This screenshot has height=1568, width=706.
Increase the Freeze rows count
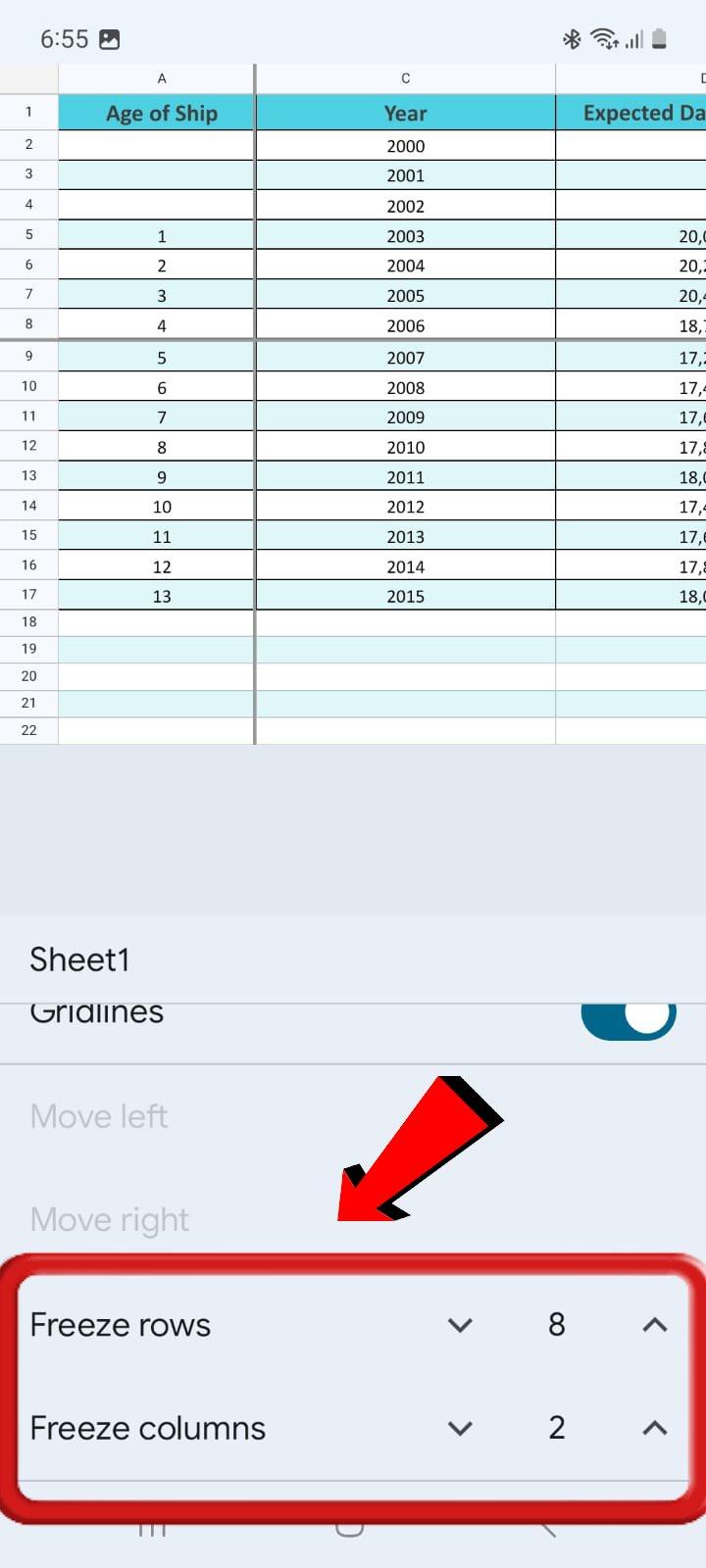point(654,1325)
